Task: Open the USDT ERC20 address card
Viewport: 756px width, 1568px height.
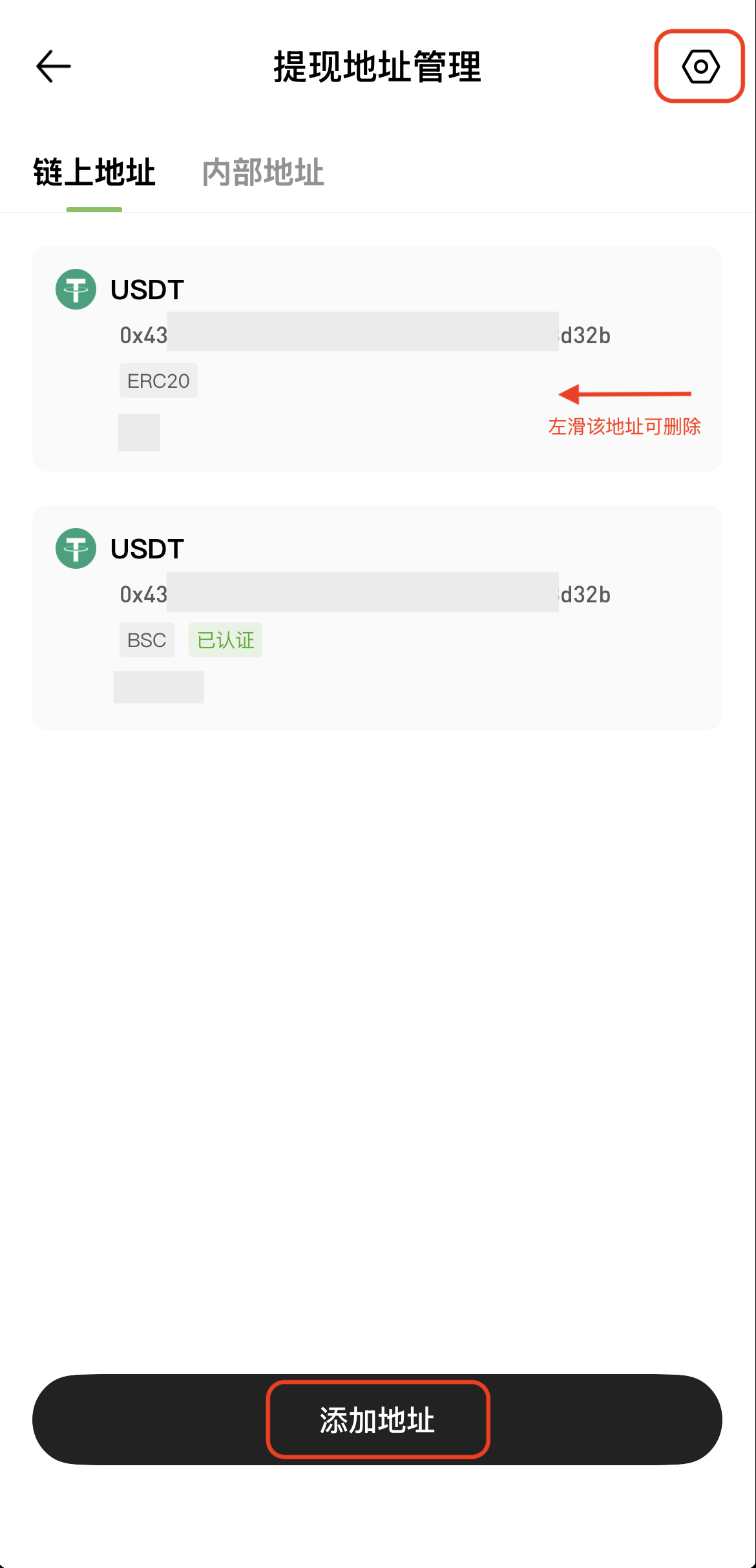Action: click(x=377, y=359)
